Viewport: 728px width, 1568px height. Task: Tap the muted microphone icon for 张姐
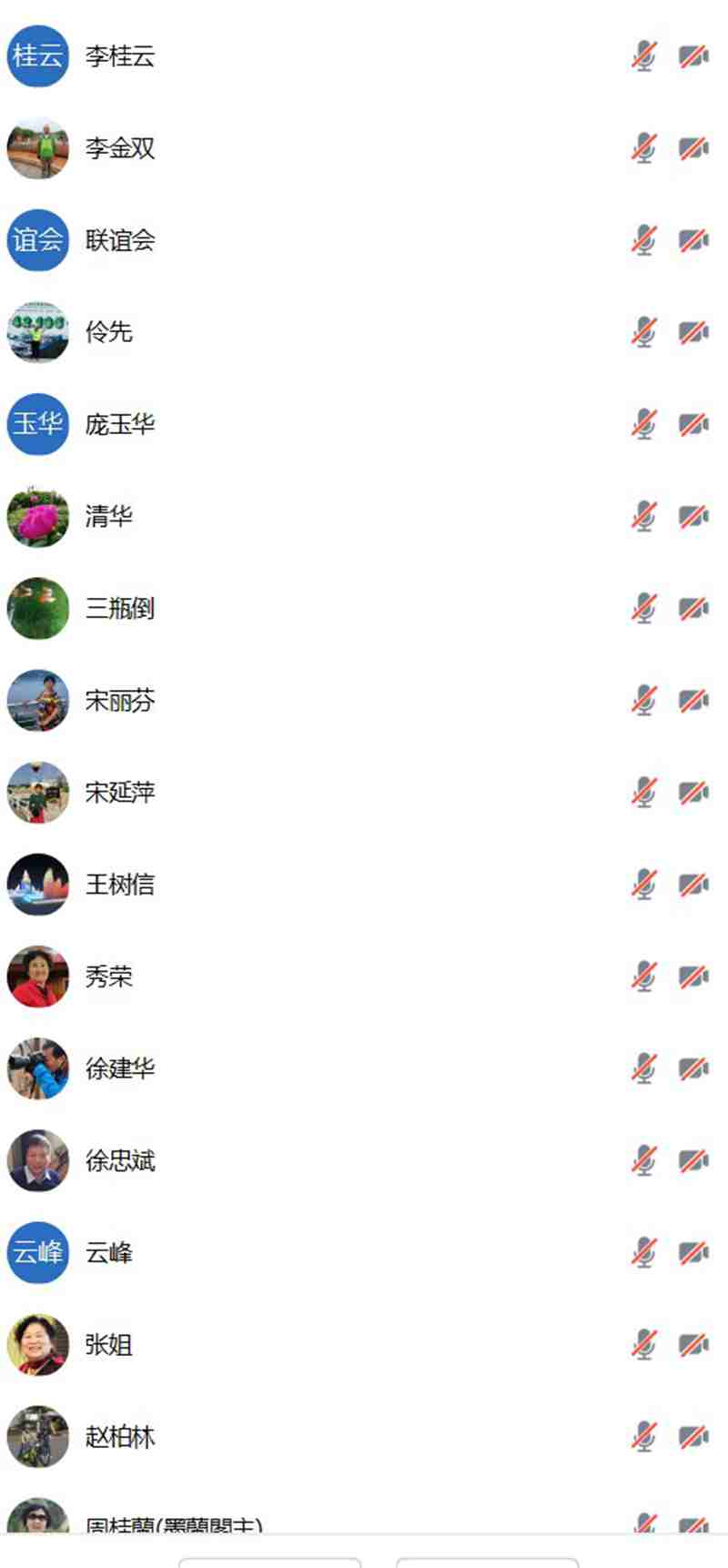click(x=644, y=1345)
